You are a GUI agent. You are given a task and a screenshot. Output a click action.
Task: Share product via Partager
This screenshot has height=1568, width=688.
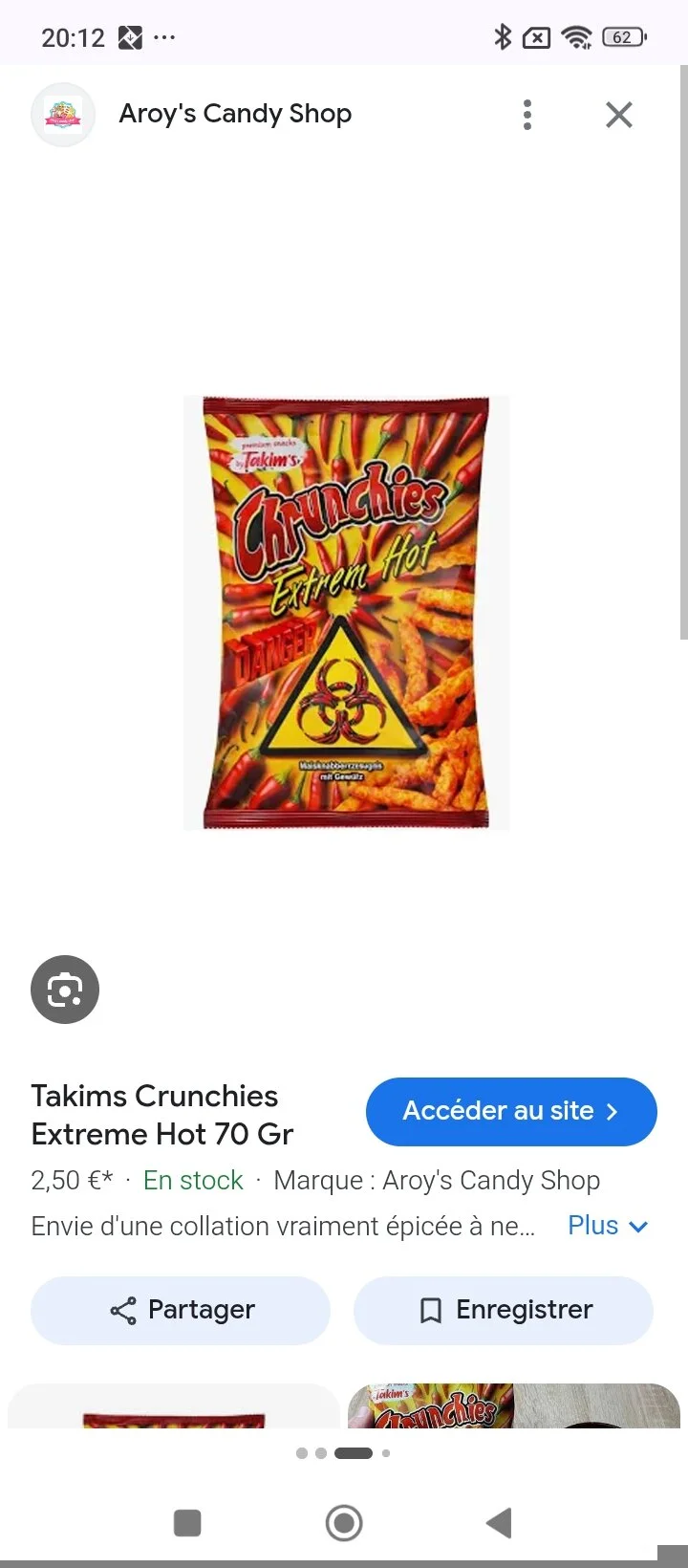181,1310
